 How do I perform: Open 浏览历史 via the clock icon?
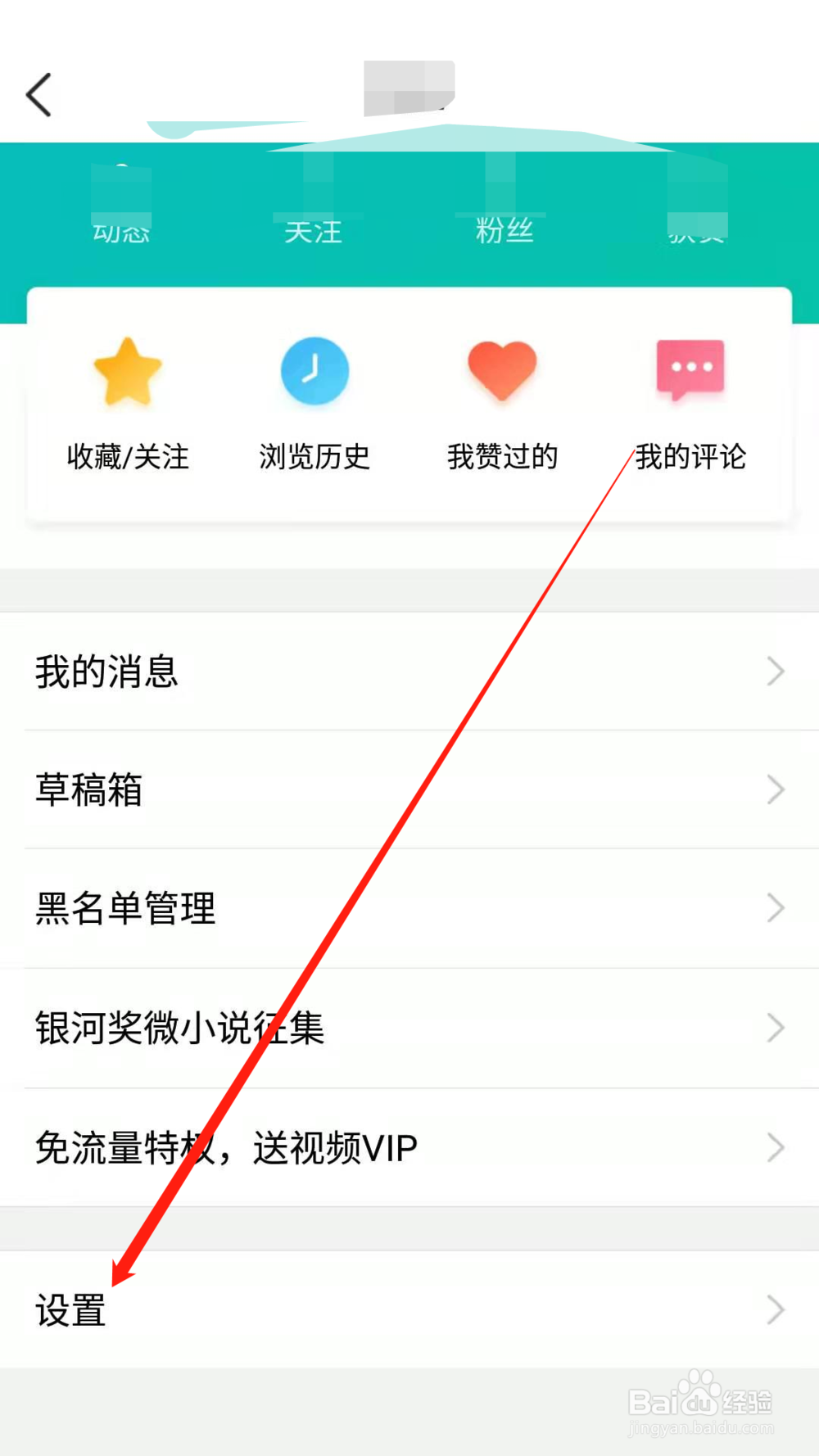point(314,401)
